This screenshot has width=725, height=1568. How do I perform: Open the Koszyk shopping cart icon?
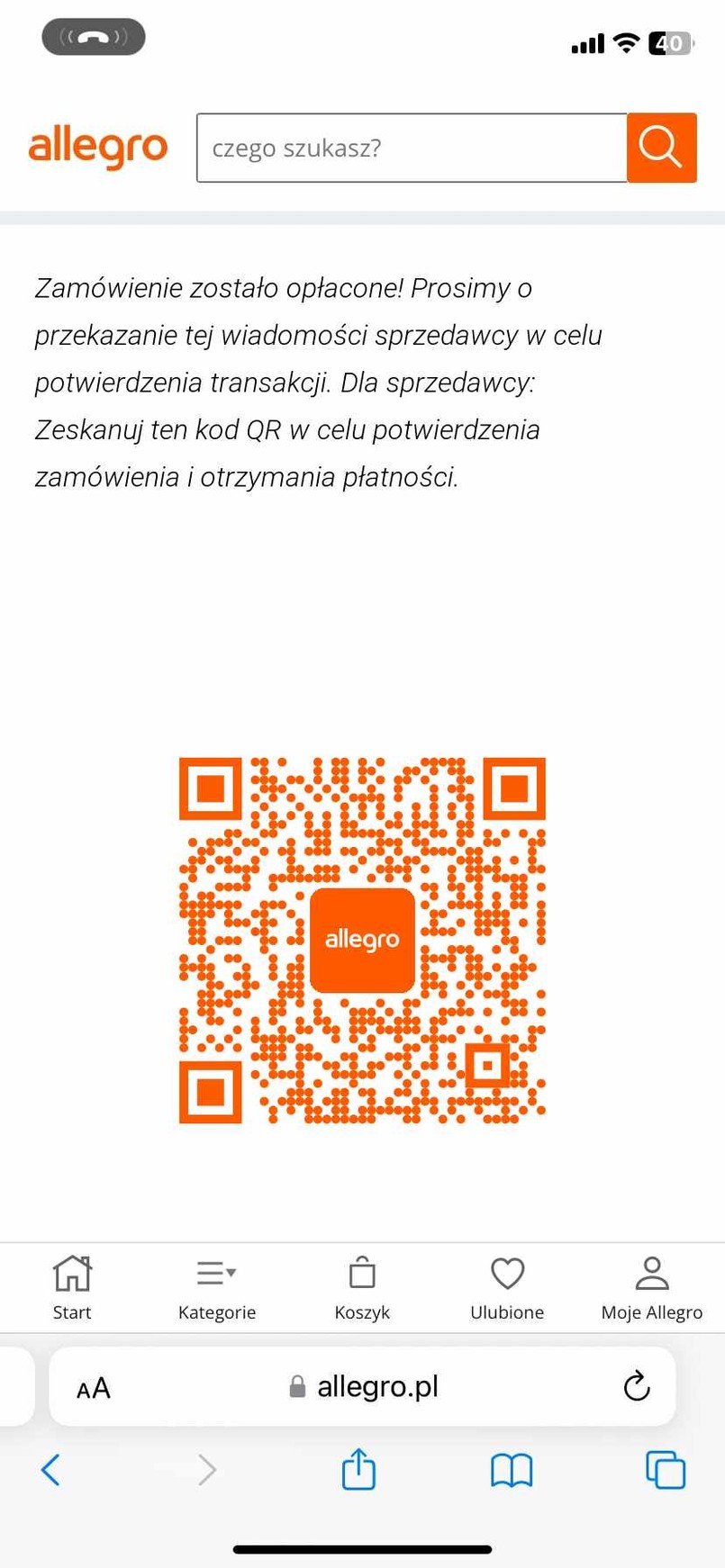click(x=362, y=1273)
